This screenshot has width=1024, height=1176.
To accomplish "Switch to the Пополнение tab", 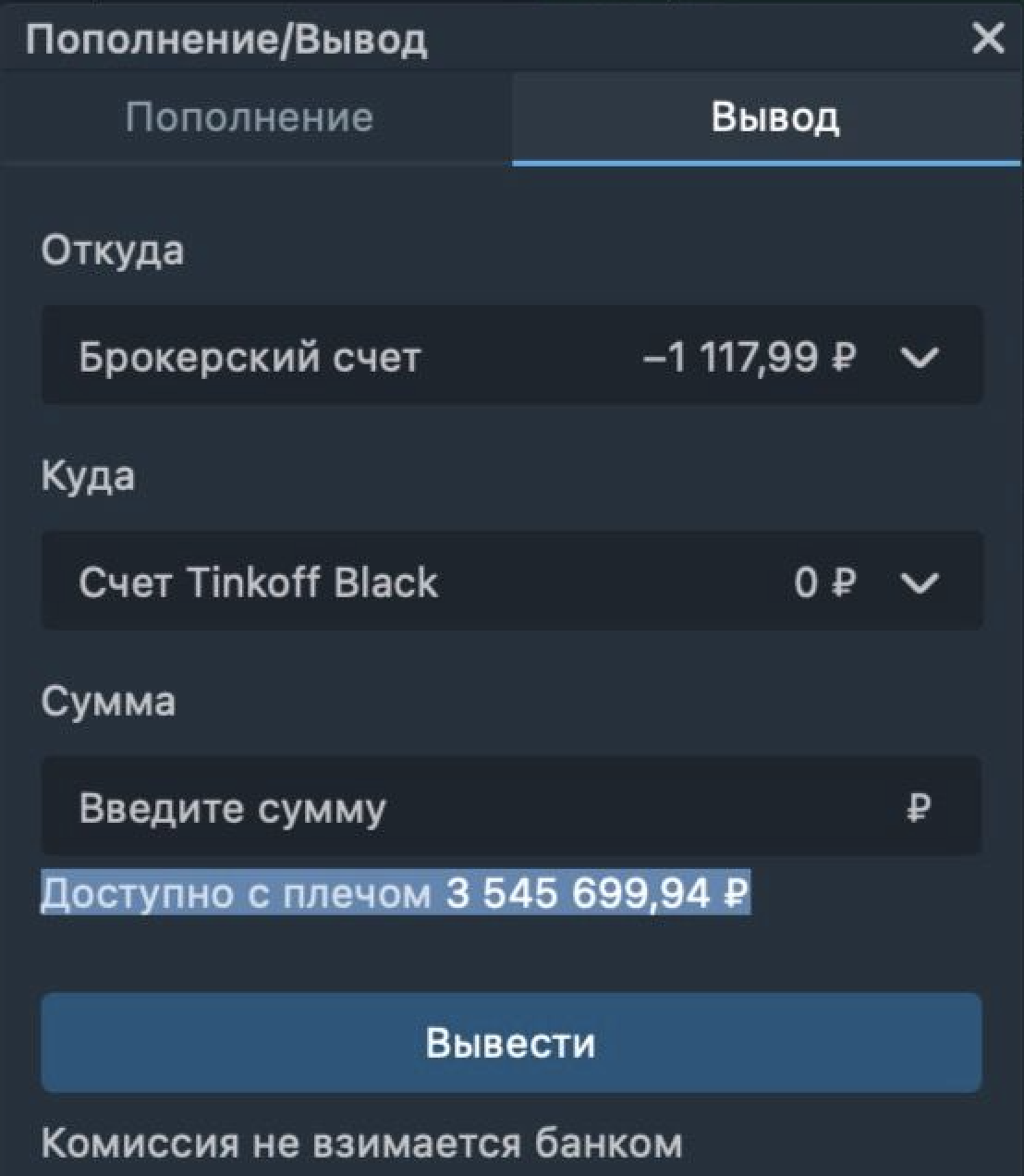I will pyautogui.click(x=250, y=118).
